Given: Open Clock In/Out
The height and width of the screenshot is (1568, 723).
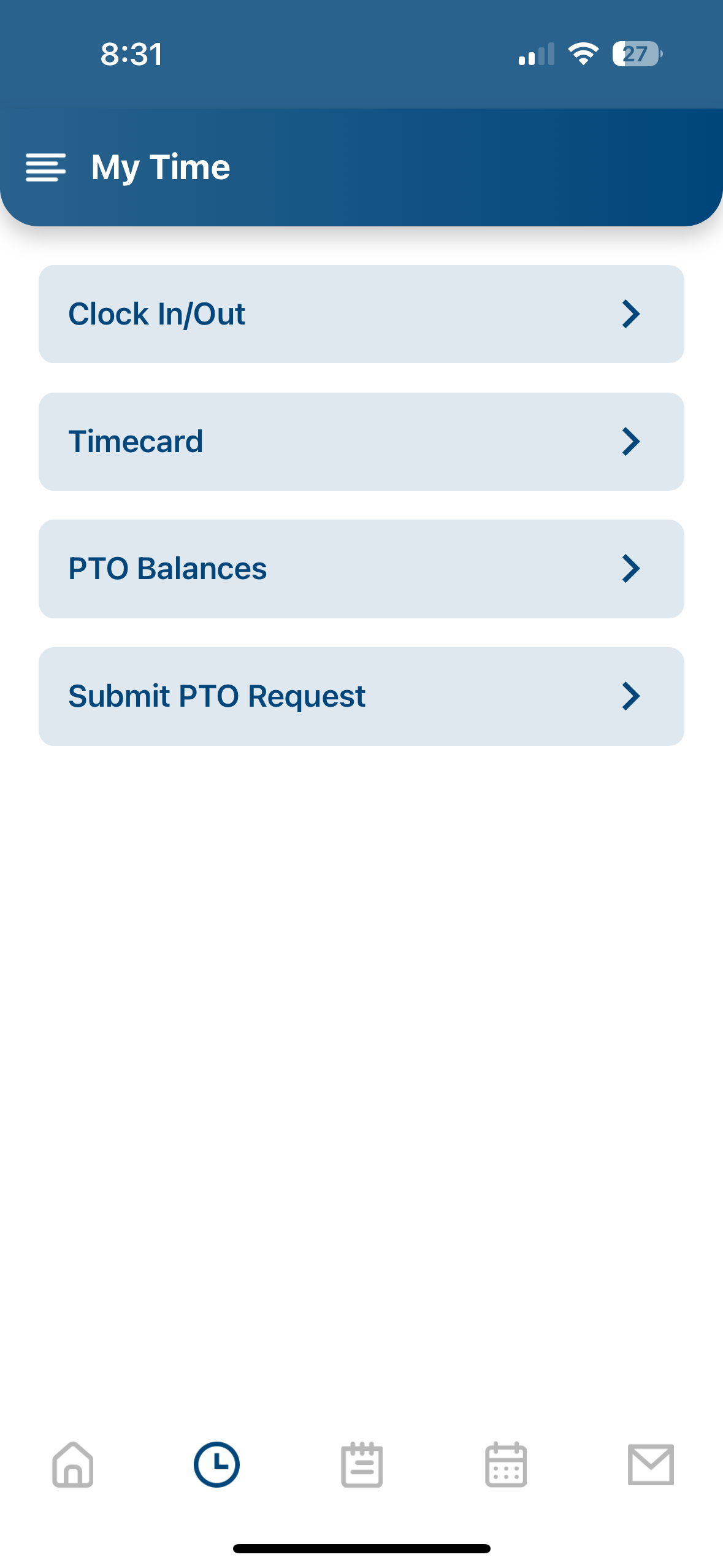Looking at the screenshot, I should pyautogui.click(x=361, y=314).
